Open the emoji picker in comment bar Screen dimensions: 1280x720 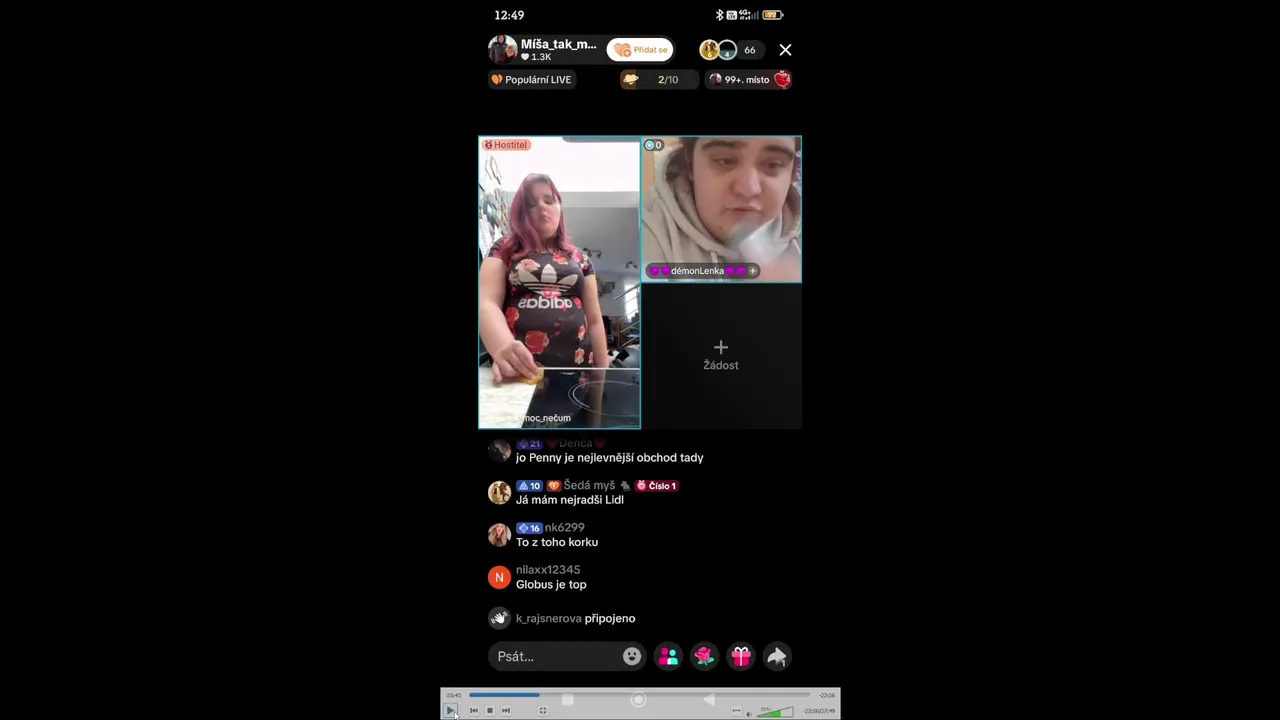[632, 656]
